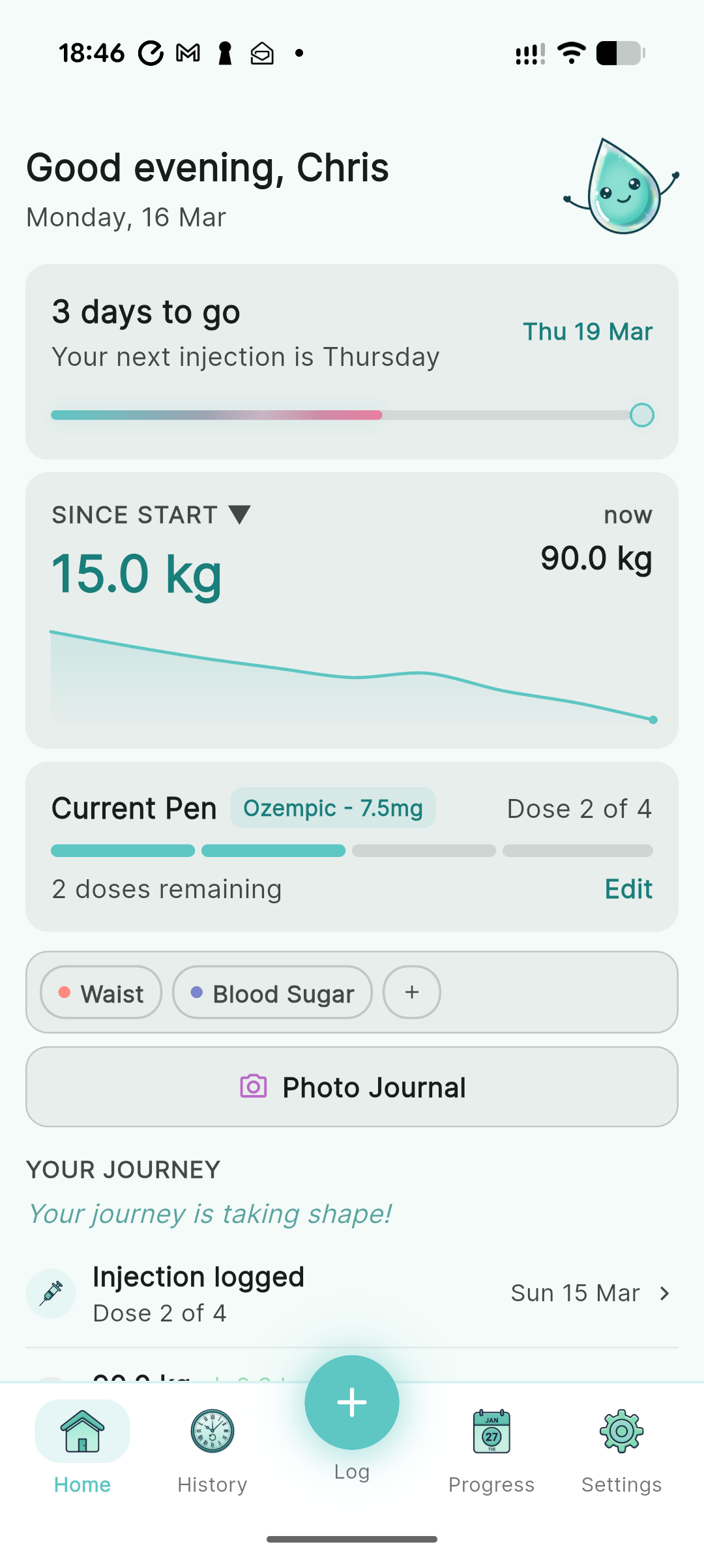The image size is (704, 1568).
Task: Open Photo Journal via the camera icon
Action: coord(254,1087)
